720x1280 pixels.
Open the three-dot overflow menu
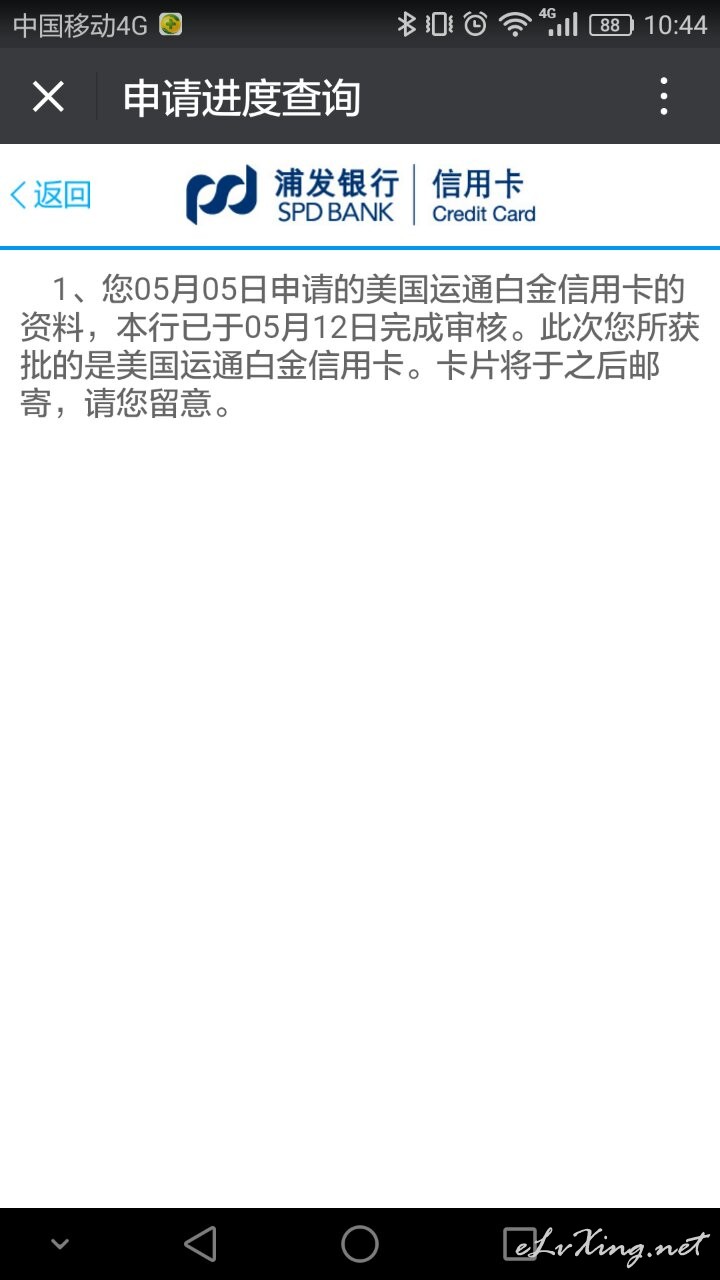[664, 97]
